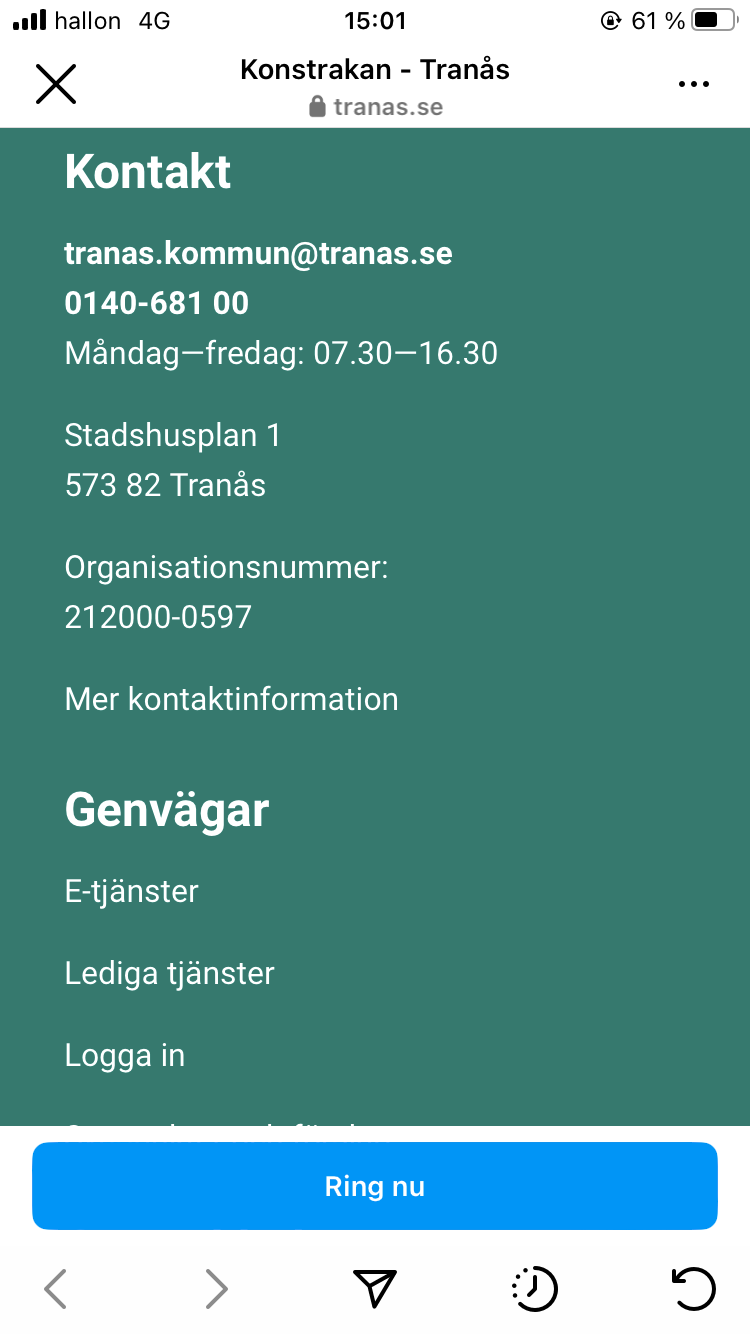Tap the Ring nu button
Image resolution: width=750 pixels, height=1334 pixels.
[x=375, y=1186]
